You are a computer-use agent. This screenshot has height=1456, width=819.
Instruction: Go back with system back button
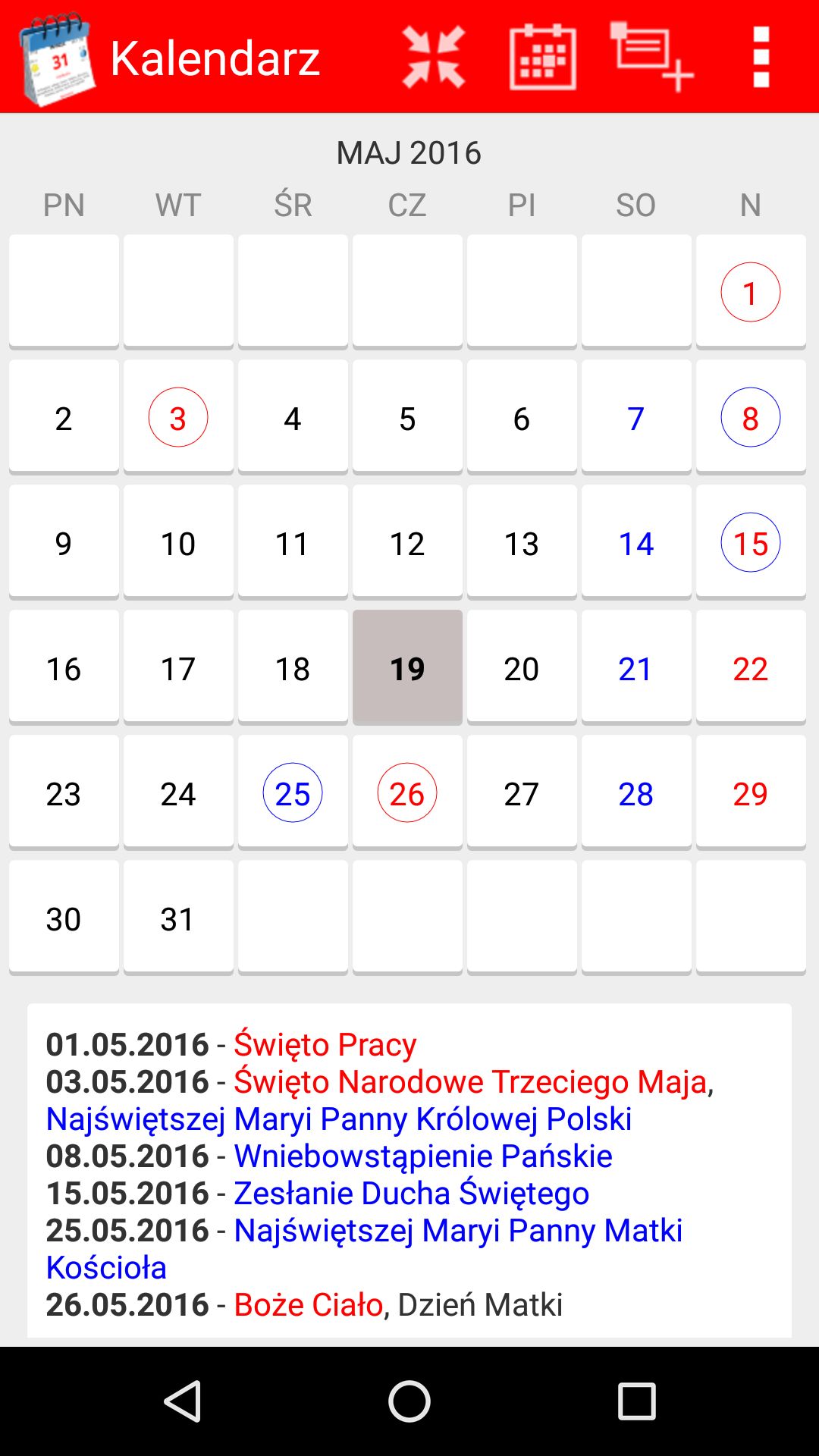pos(182,1401)
